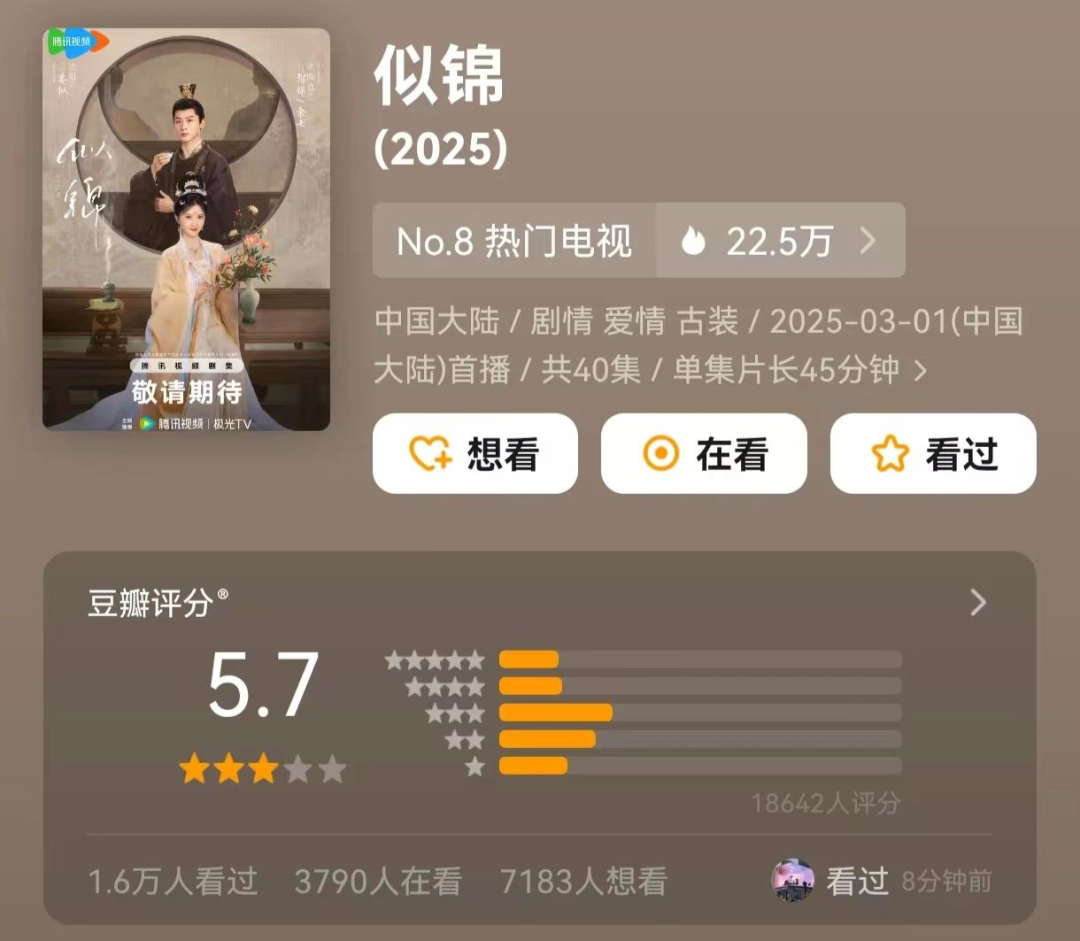Screen dimensions: 1080x941
Task: Open the No.8 热门电视 ranking
Action: point(514,241)
